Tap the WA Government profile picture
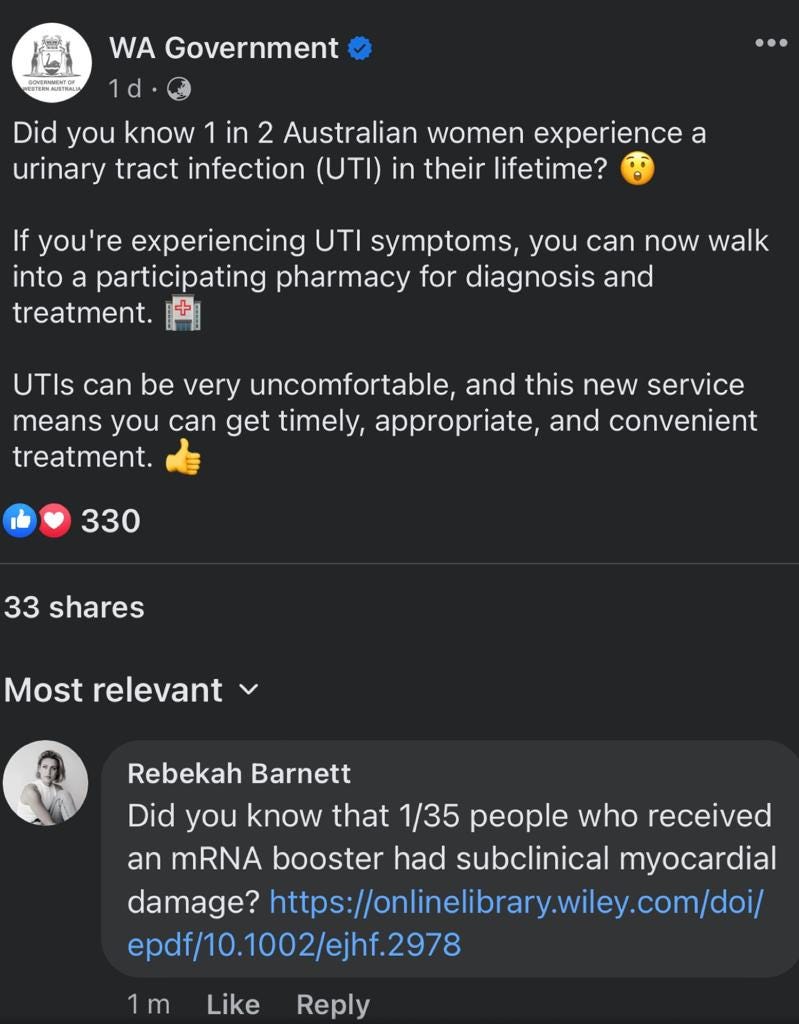This screenshot has height=1024, width=799. (x=52, y=63)
